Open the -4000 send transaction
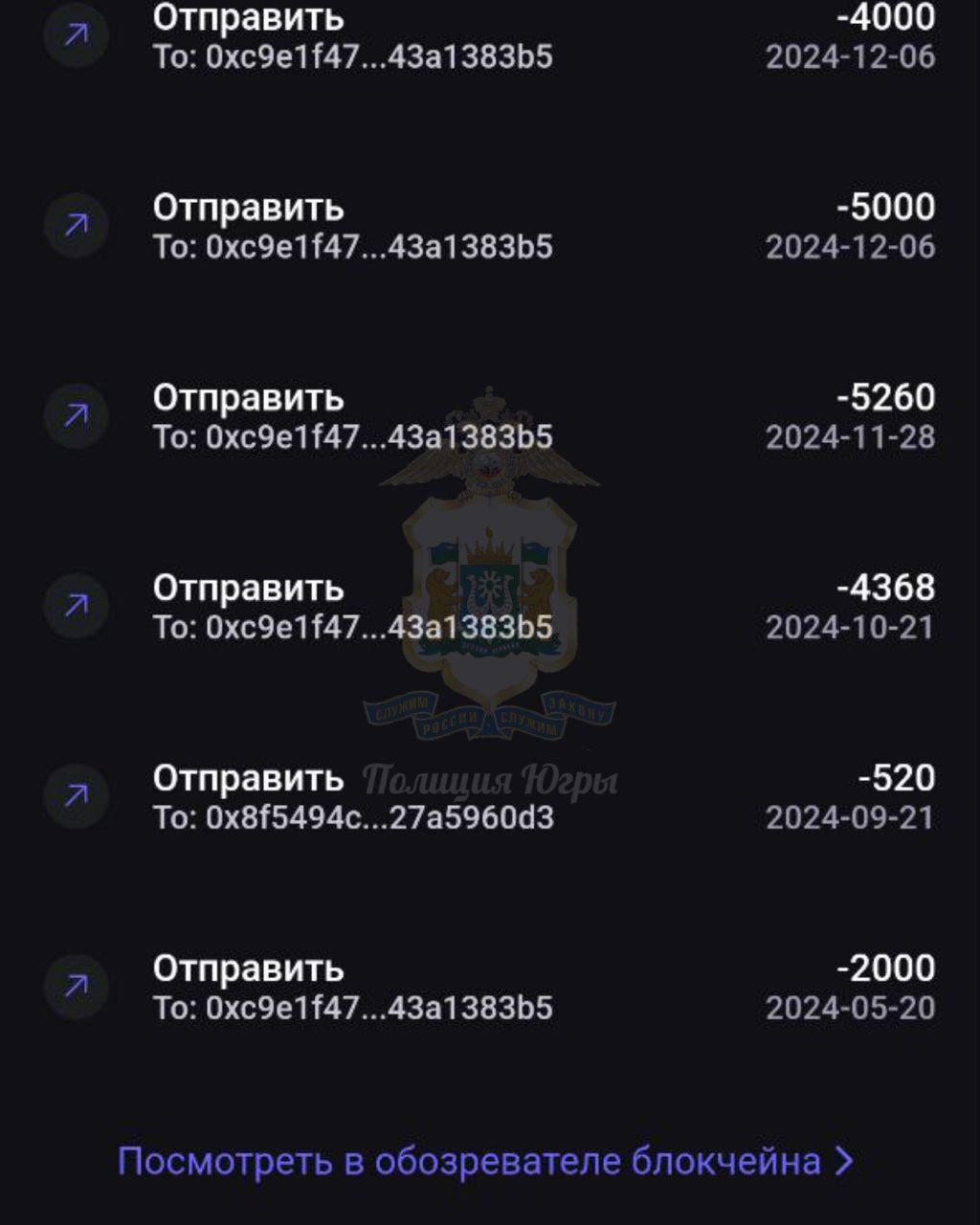Screen dimensions: 980x1225 (488, 36)
